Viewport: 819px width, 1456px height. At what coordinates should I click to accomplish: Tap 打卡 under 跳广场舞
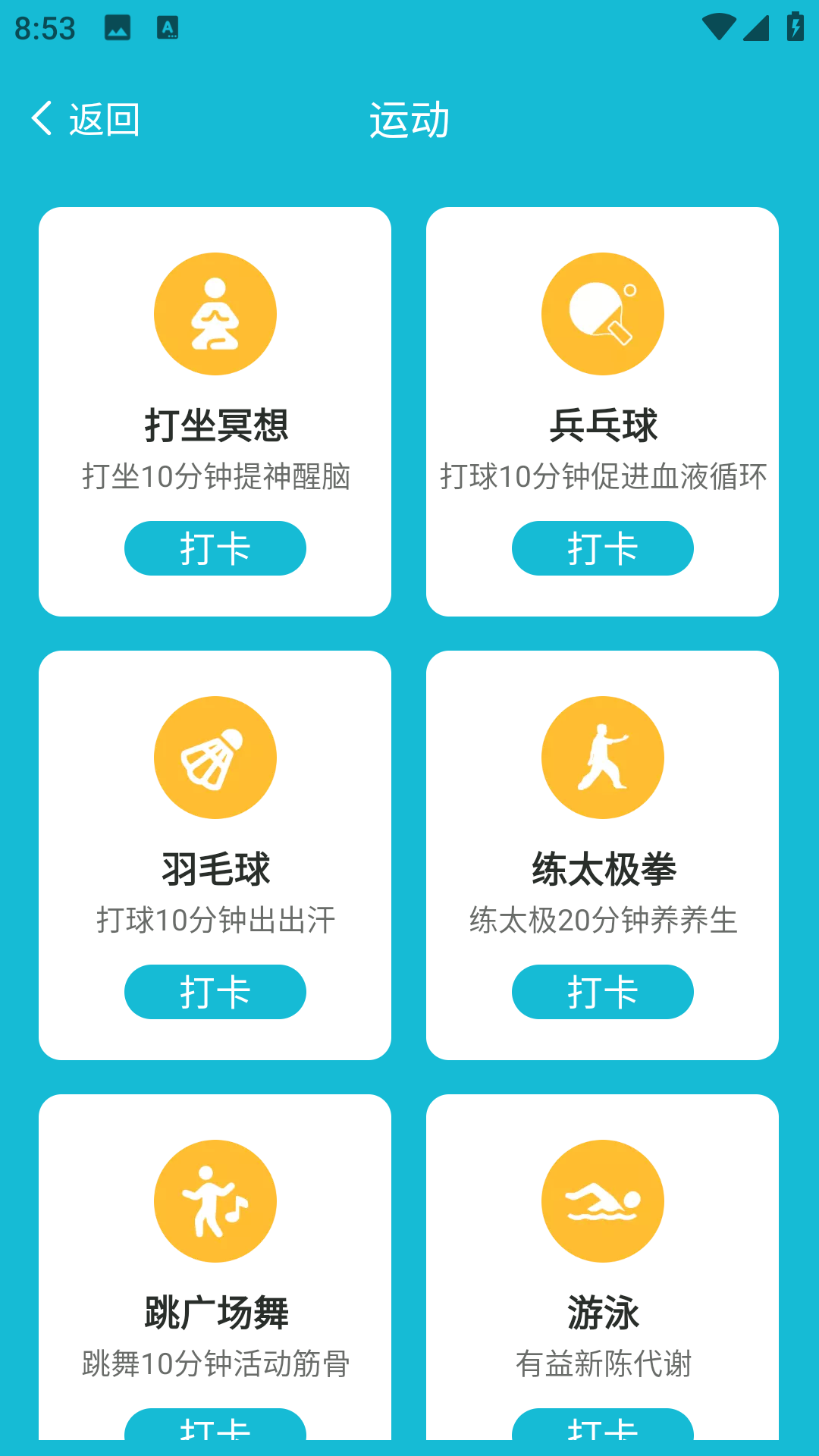click(x=215, y=1425)
